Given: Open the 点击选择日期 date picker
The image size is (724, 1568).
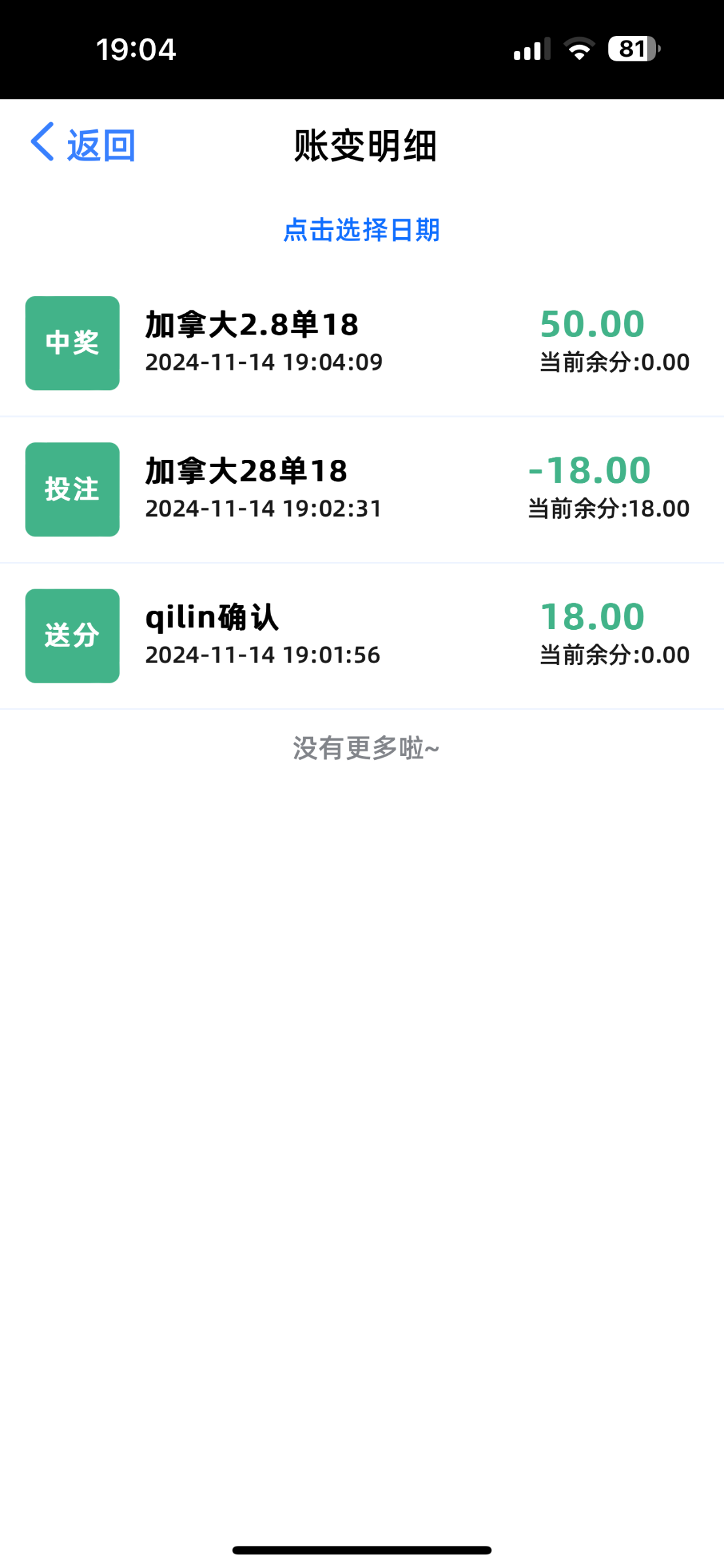Looking at the screenshot, I should pyautogui.click(x=361, y=230).
